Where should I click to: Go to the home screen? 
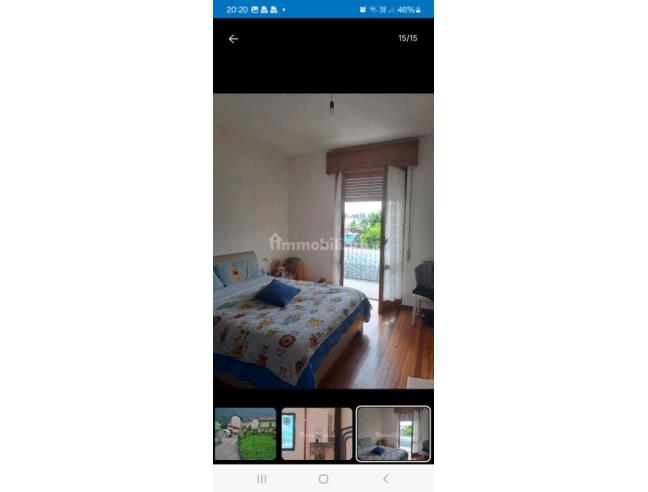click(323, 479)
